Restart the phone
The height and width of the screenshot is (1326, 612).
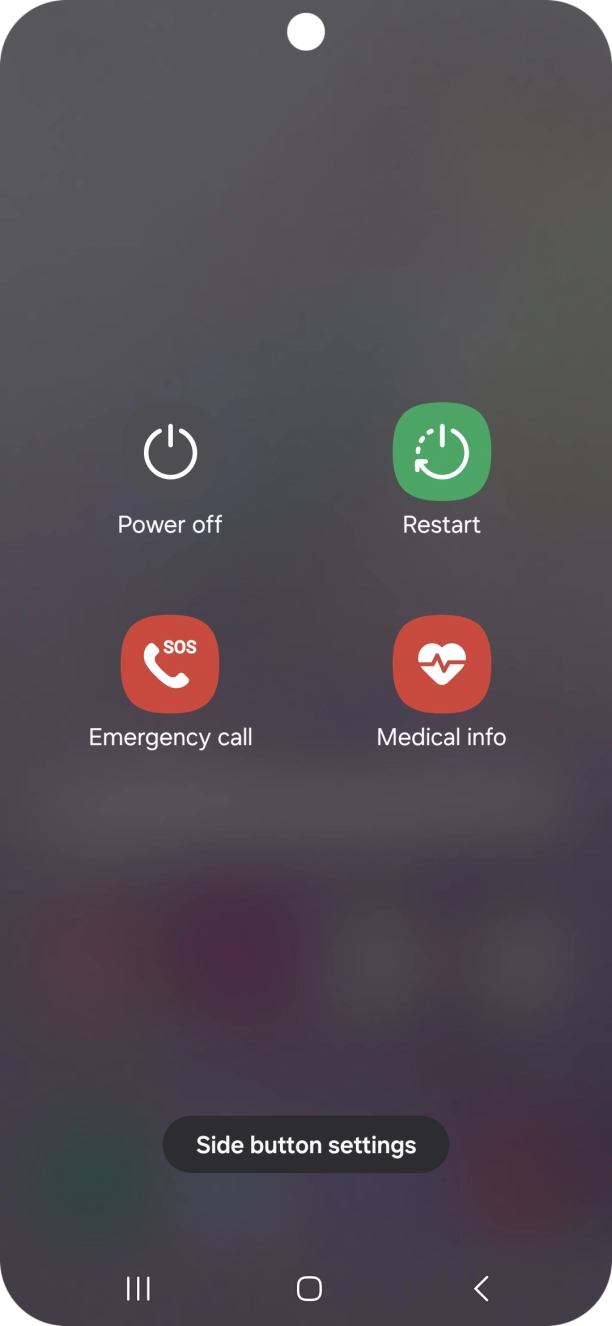(x=441, y=453)
